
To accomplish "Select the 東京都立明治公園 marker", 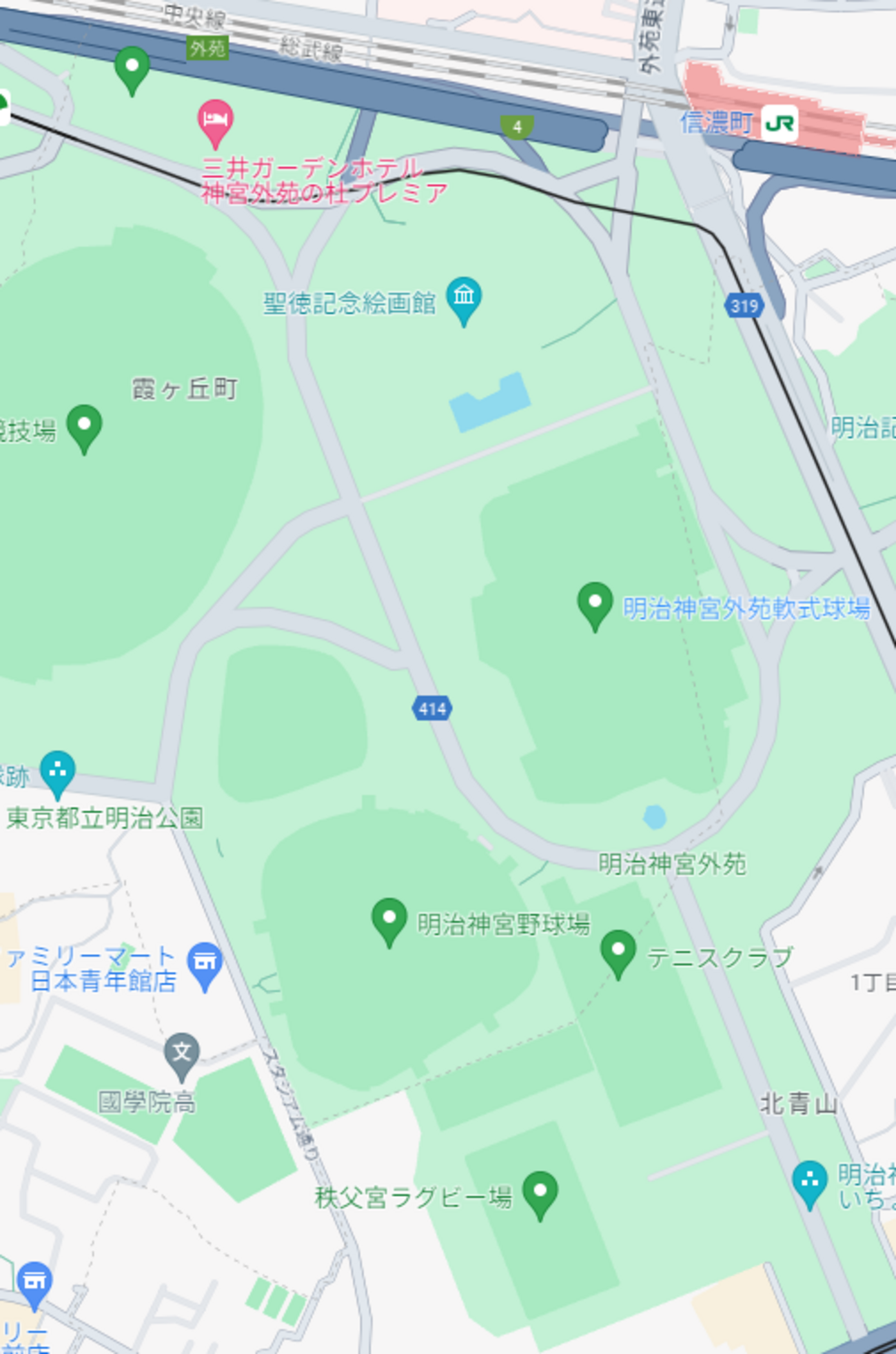I will click(58, 772).
